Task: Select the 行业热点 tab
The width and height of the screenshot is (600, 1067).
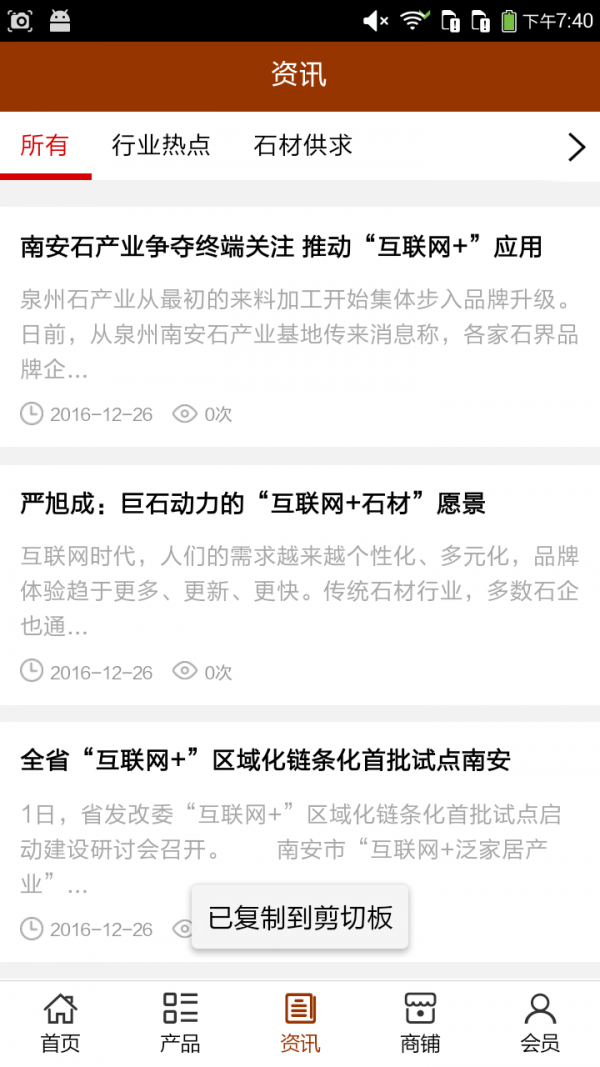Action: point(161,146)
